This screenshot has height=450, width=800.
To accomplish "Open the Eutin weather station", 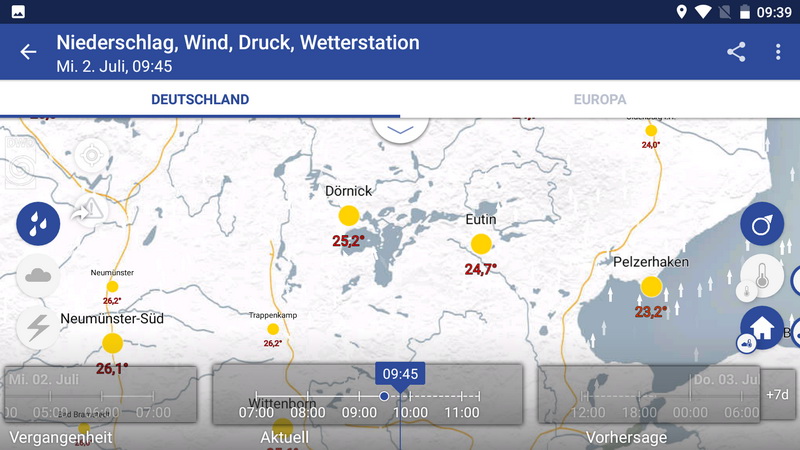I will click(x=481, y=243).
